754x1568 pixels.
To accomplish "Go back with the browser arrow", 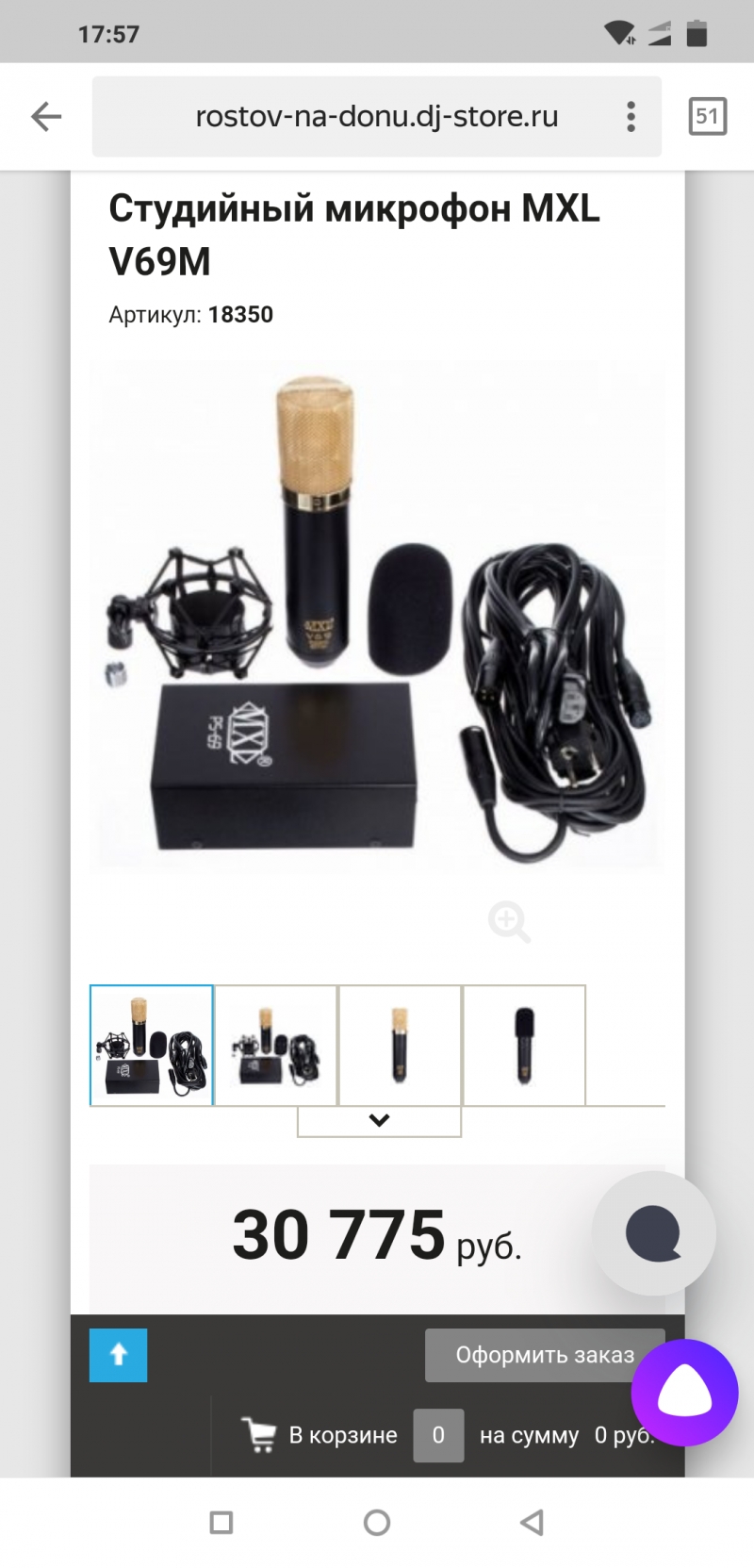I will pyautogui.click(x=46, y=117).
